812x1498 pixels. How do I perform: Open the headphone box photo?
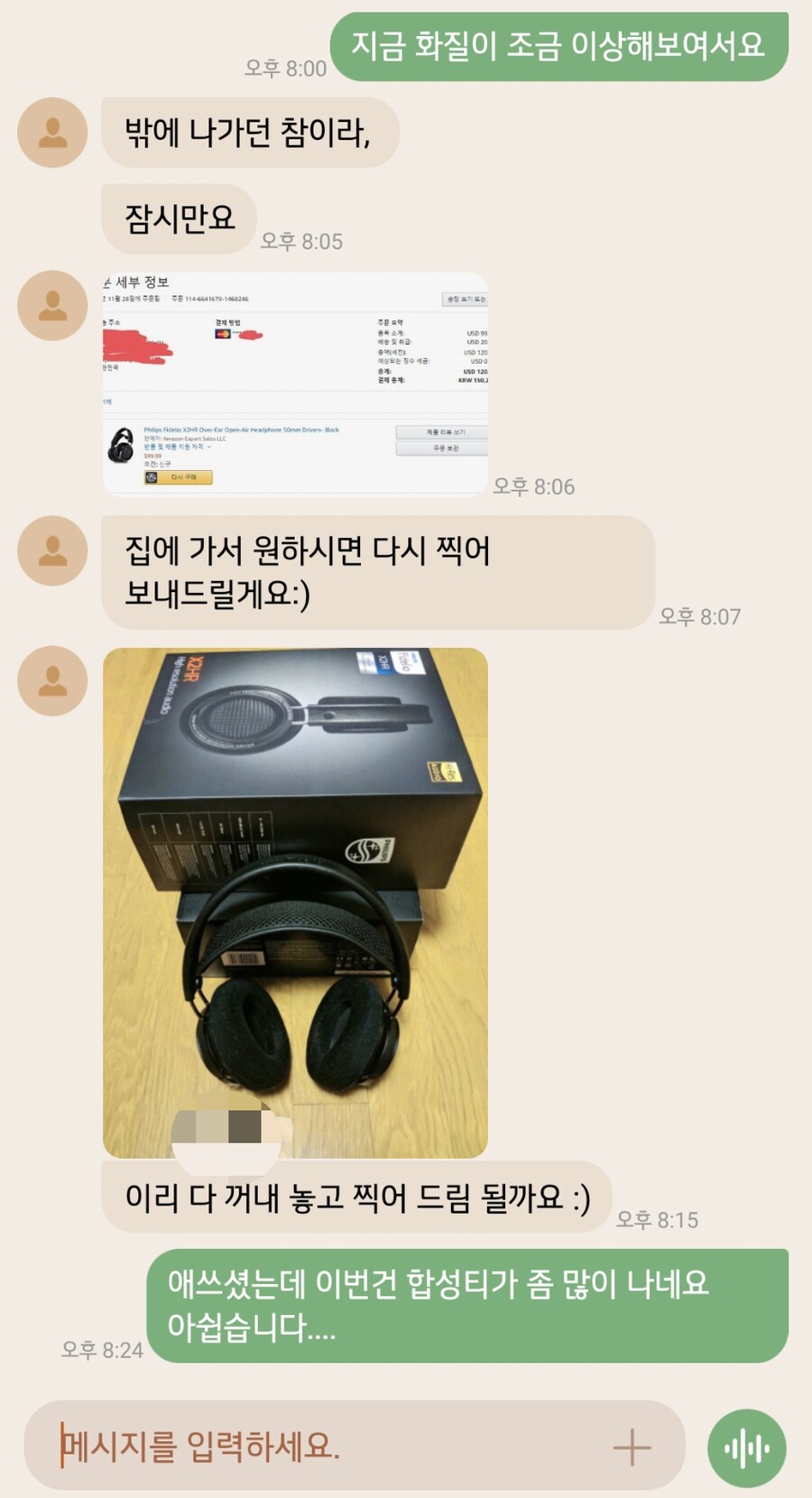295,902
